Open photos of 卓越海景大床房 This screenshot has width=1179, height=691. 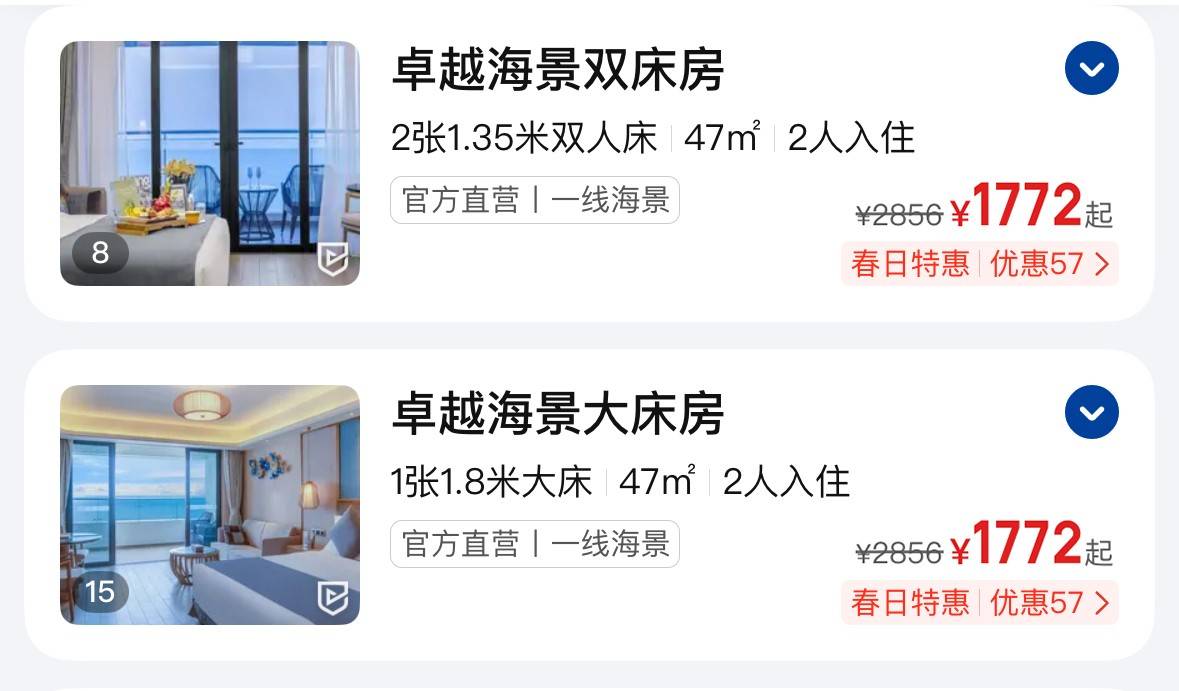click(209, 505)
